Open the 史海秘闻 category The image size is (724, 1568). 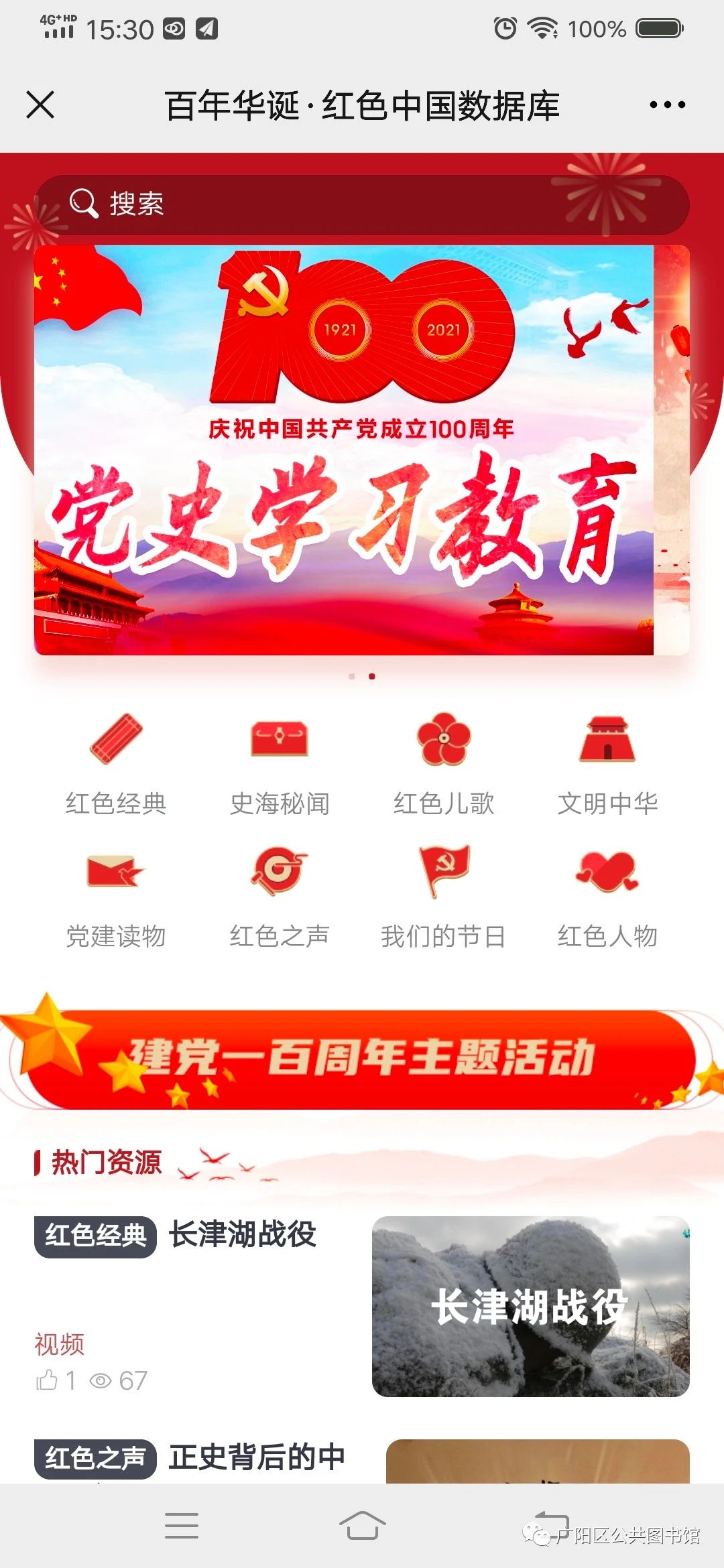coord(280,765)
